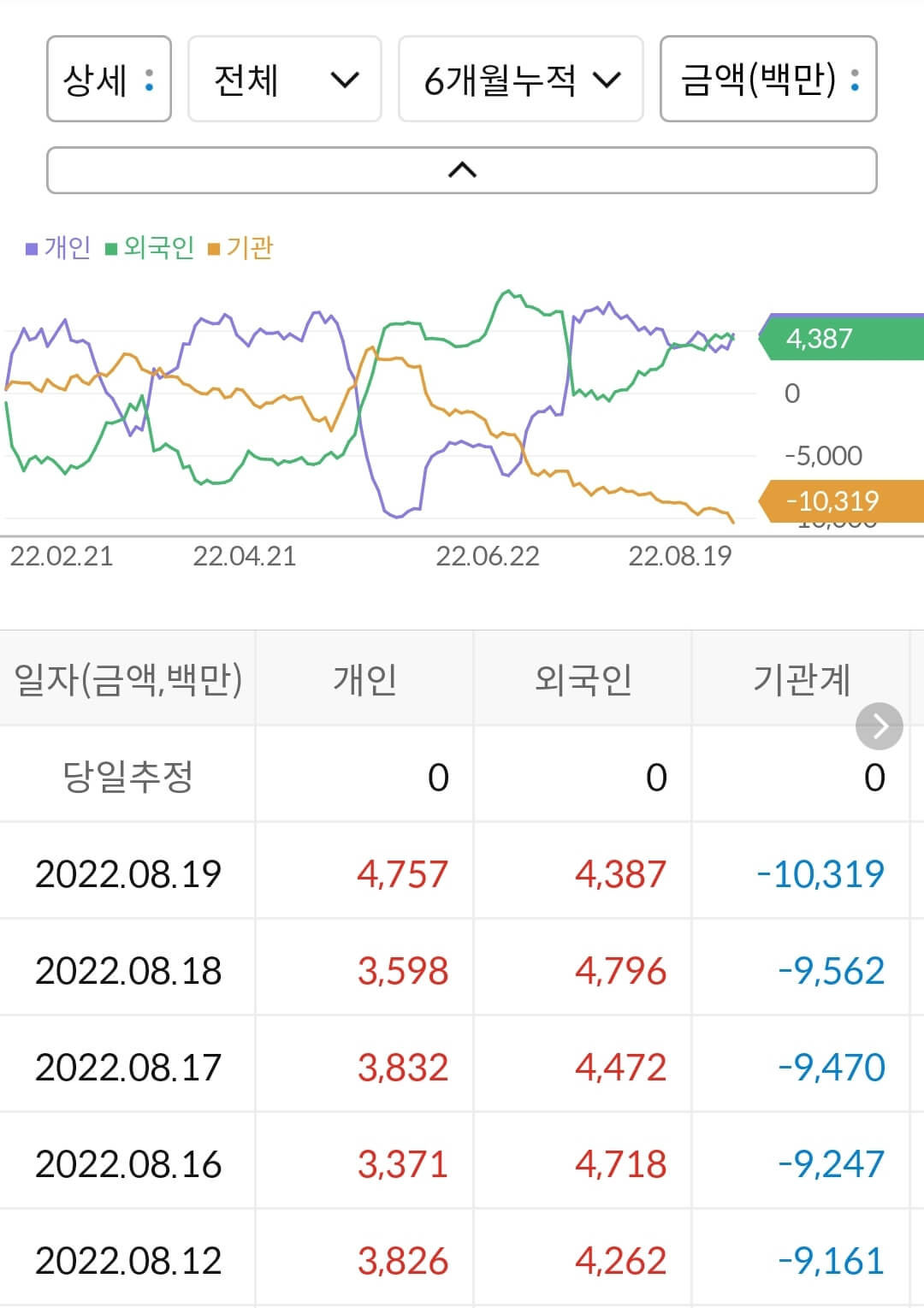Image resolution: width=924 pixels, height=1308 pixels.
Task: Open the 6개월누적 period dropdown
Action: (x=520, y=79)
